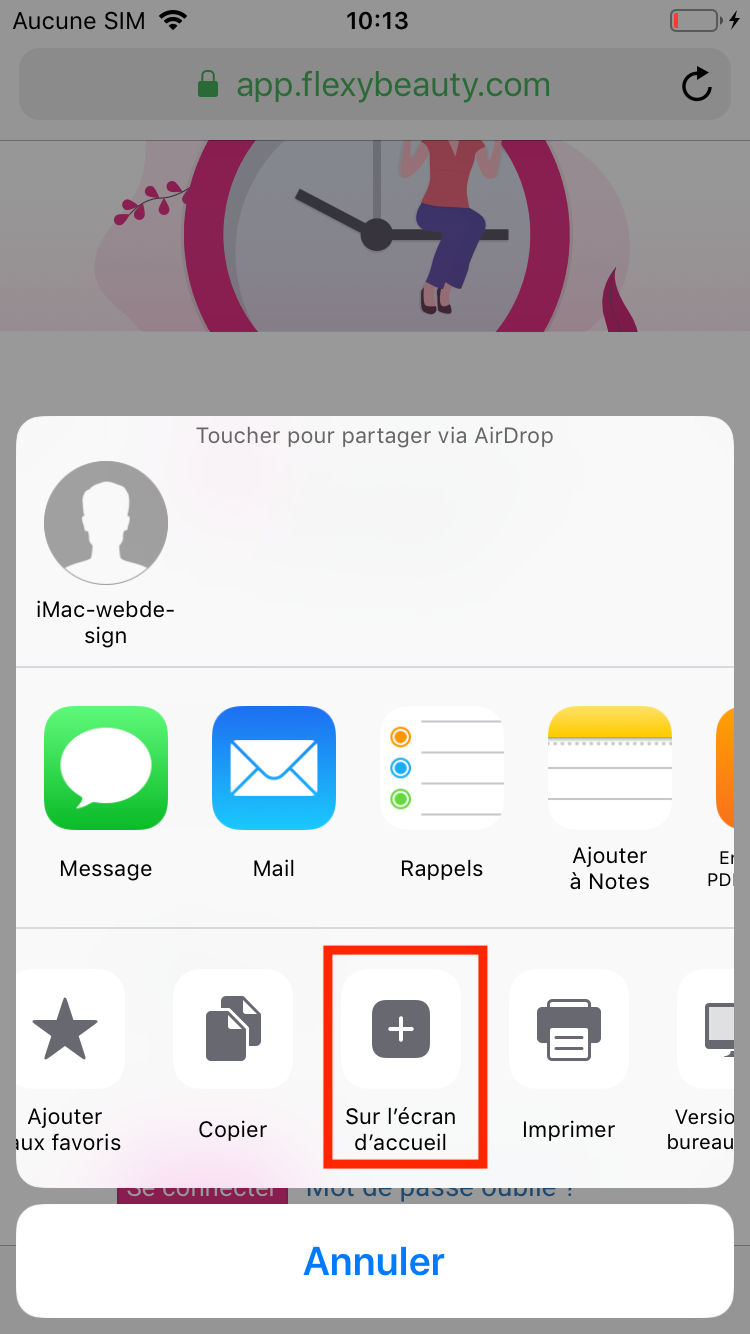Viewport: 750px width, 1334px height.
Task: Select Ajouter à Notes
Action: (x=609, y=768)
